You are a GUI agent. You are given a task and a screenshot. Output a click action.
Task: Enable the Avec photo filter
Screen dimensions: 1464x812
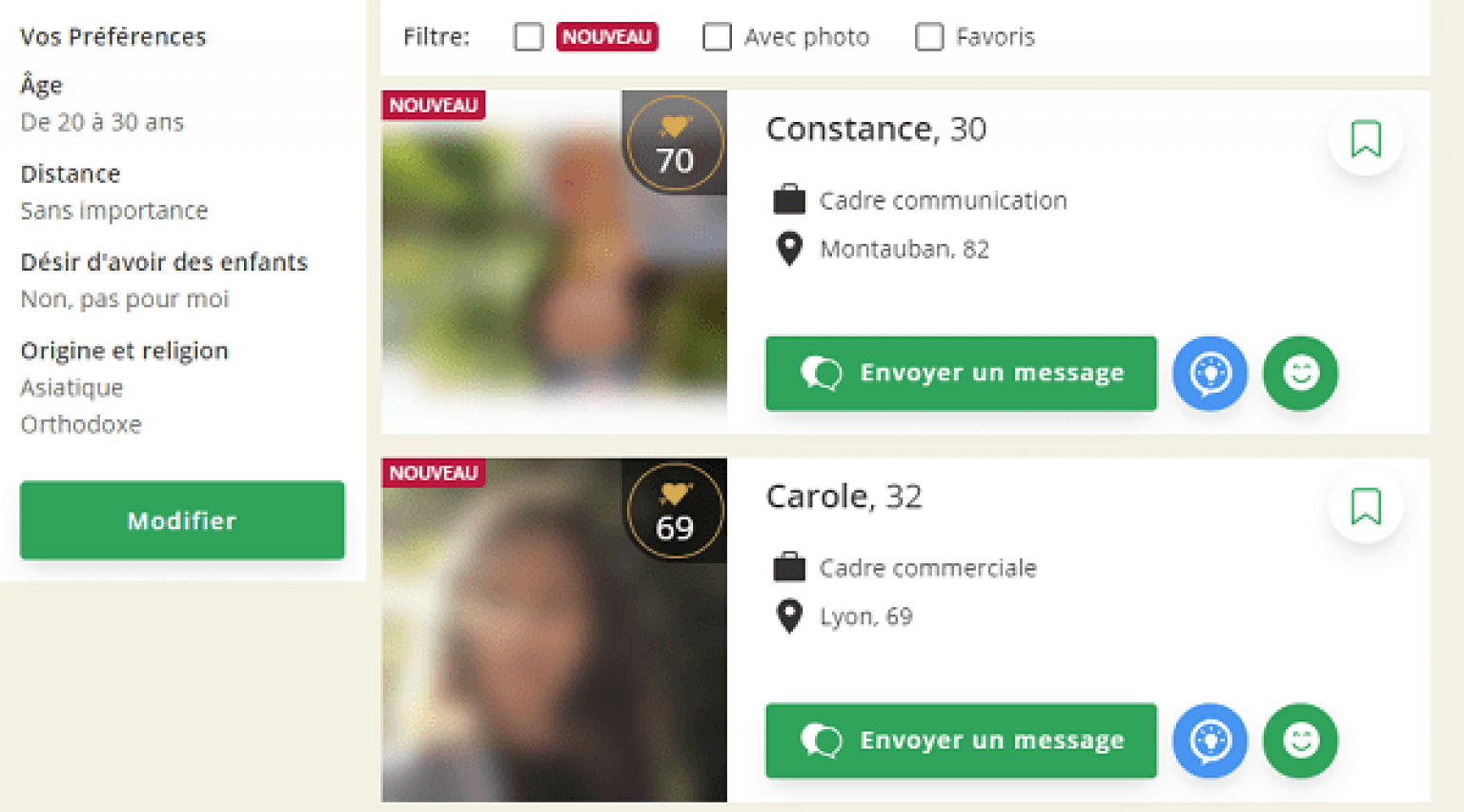tap(717, 37)
